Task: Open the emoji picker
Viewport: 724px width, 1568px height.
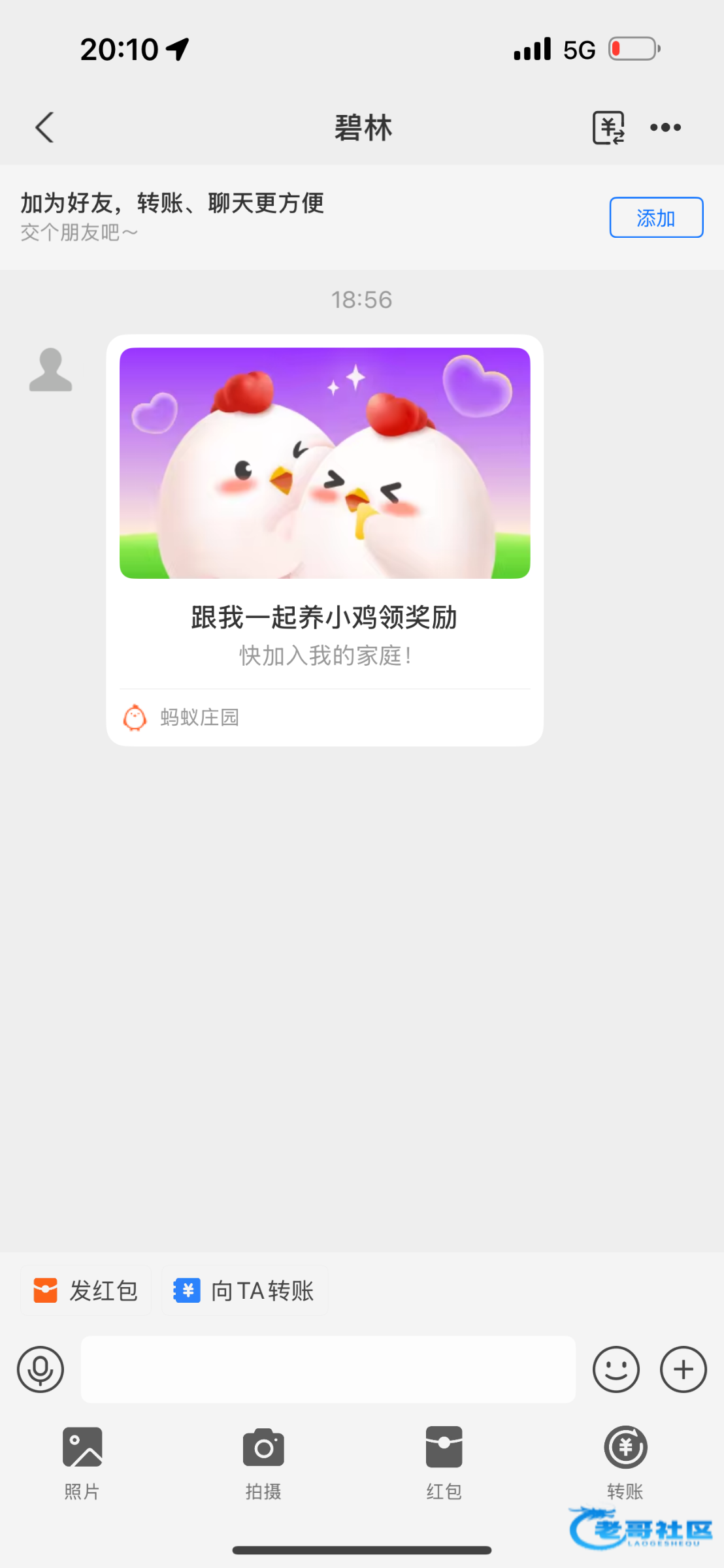Action: [616, 1369]
